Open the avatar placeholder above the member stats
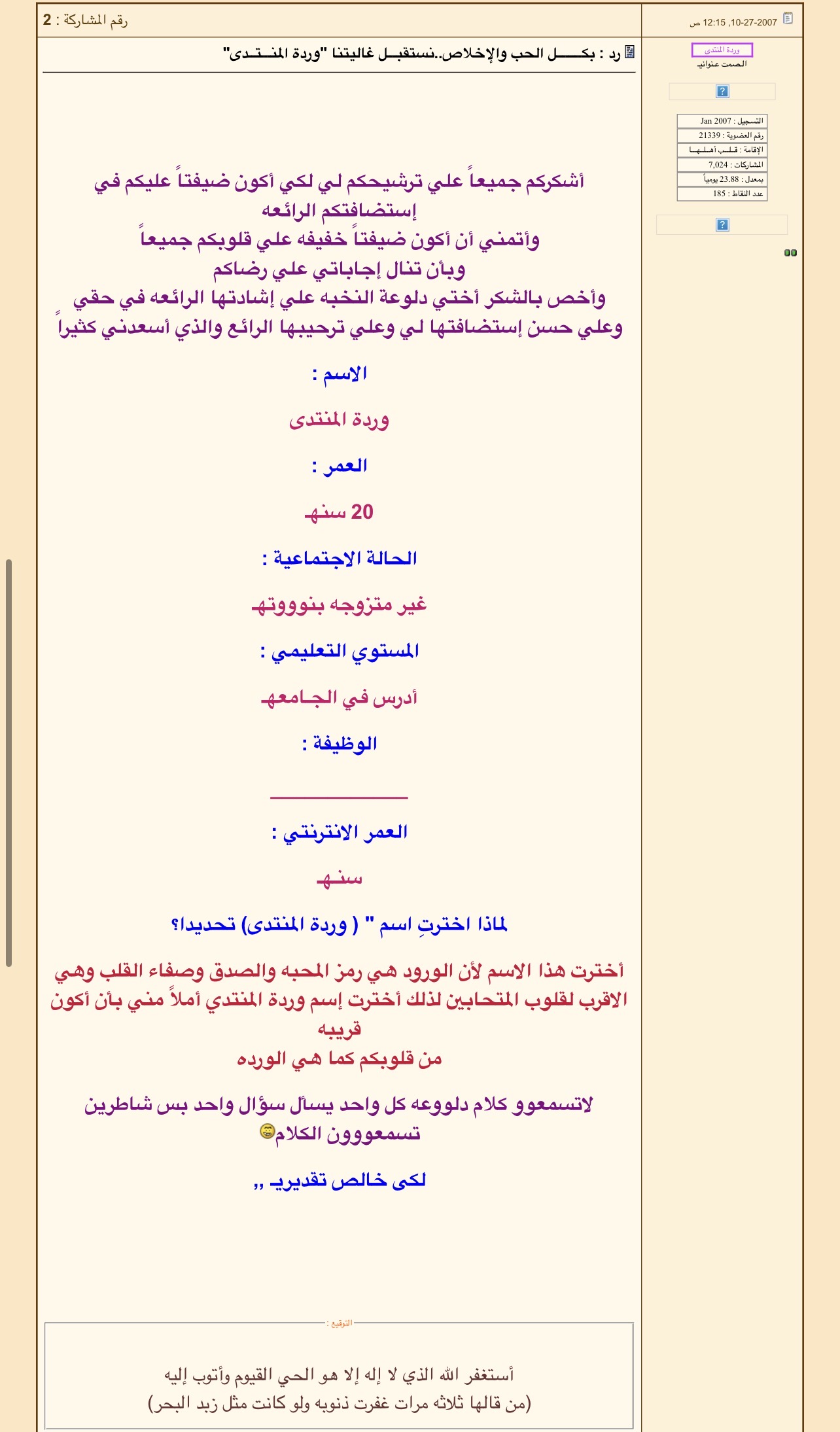 point(722,92)
